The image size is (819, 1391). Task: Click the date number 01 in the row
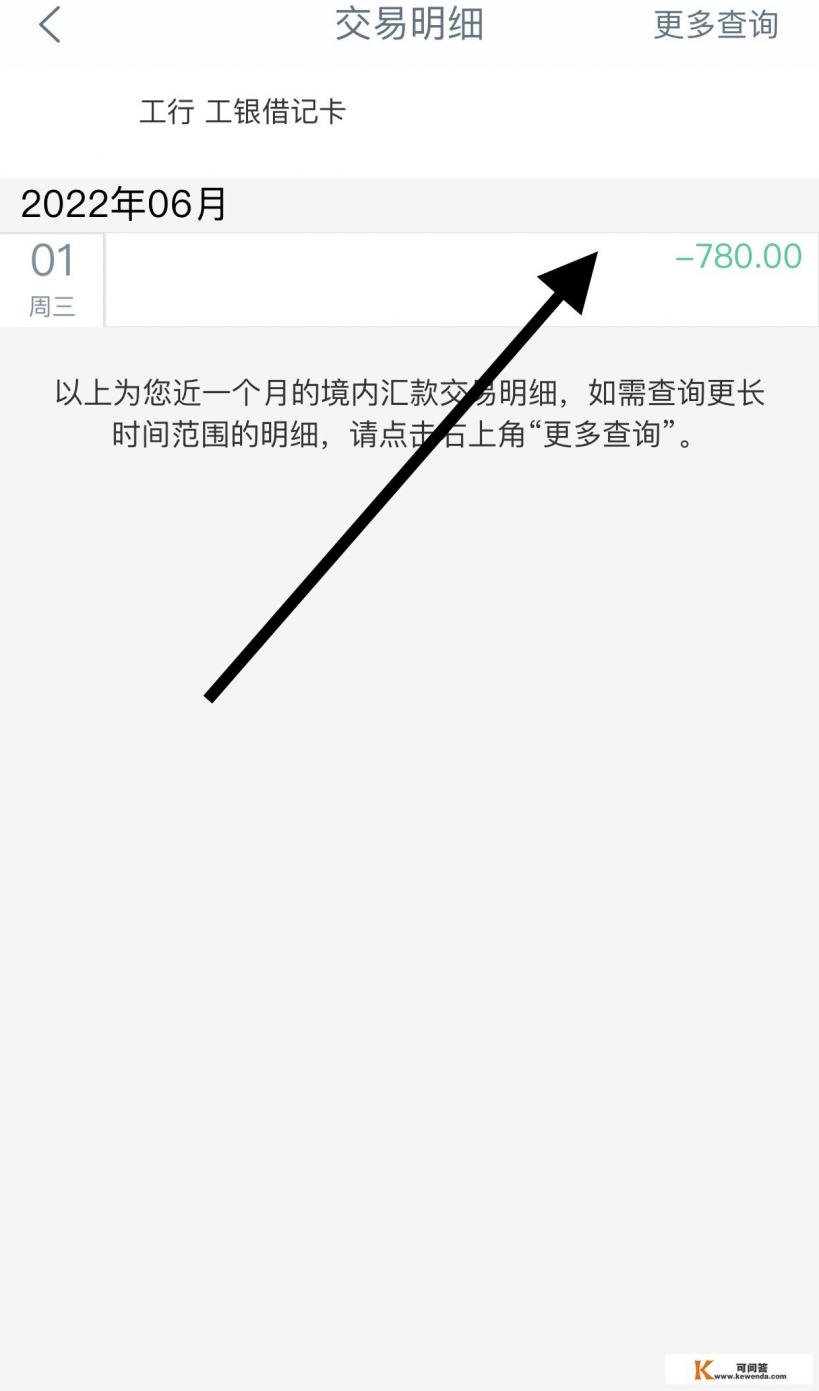[51, 260]
